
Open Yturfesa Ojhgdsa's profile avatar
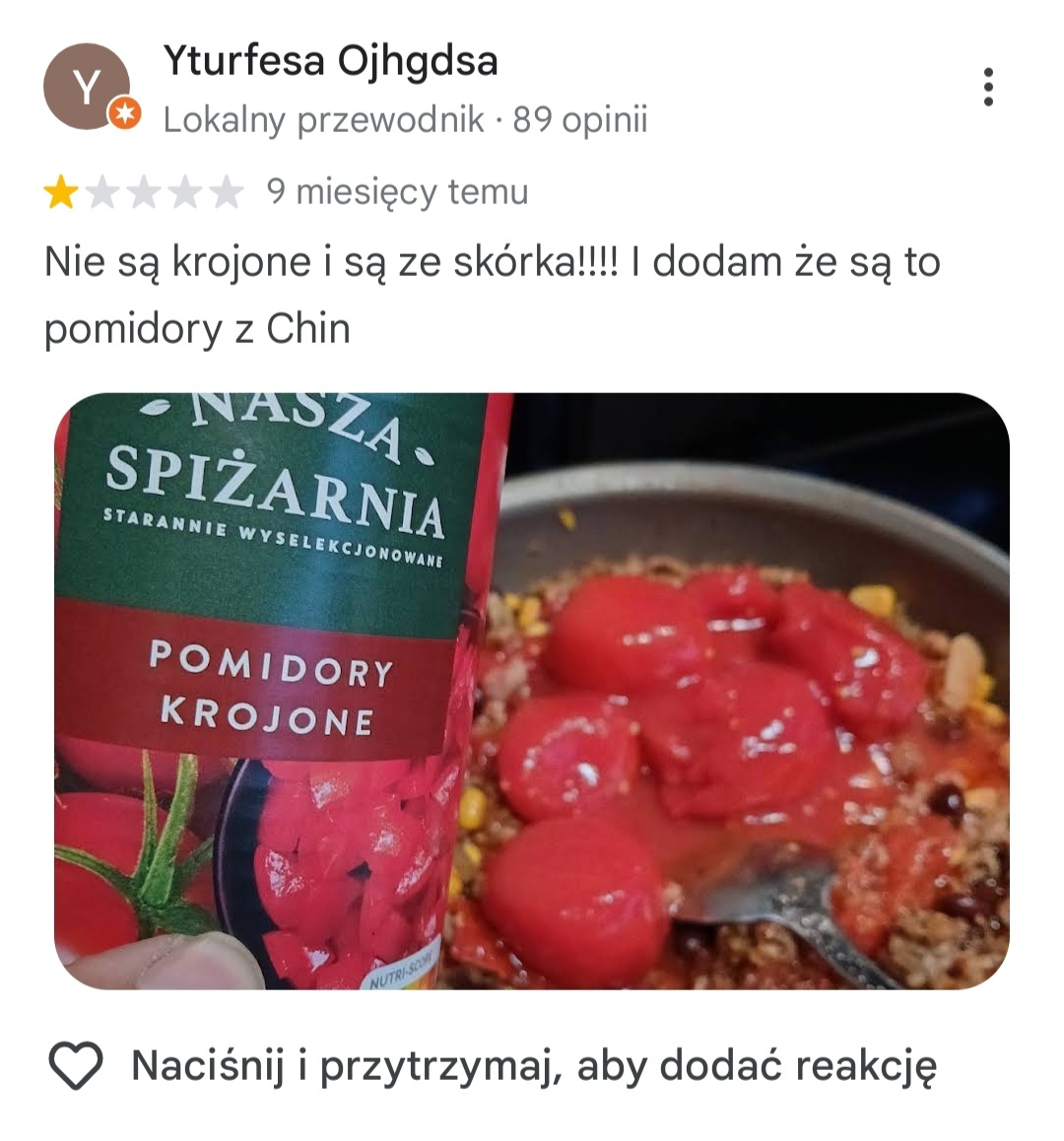point(87,87)
